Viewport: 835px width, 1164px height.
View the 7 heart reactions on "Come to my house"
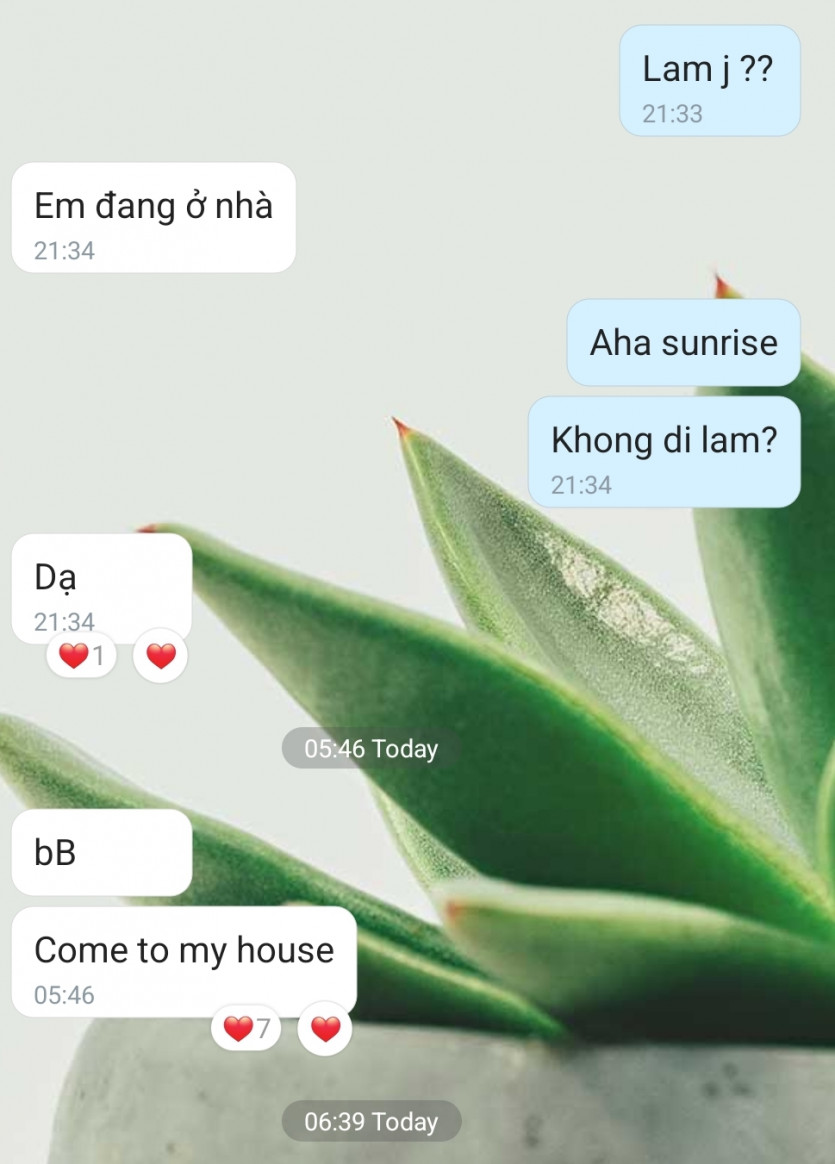click(x=247, y=1029)
